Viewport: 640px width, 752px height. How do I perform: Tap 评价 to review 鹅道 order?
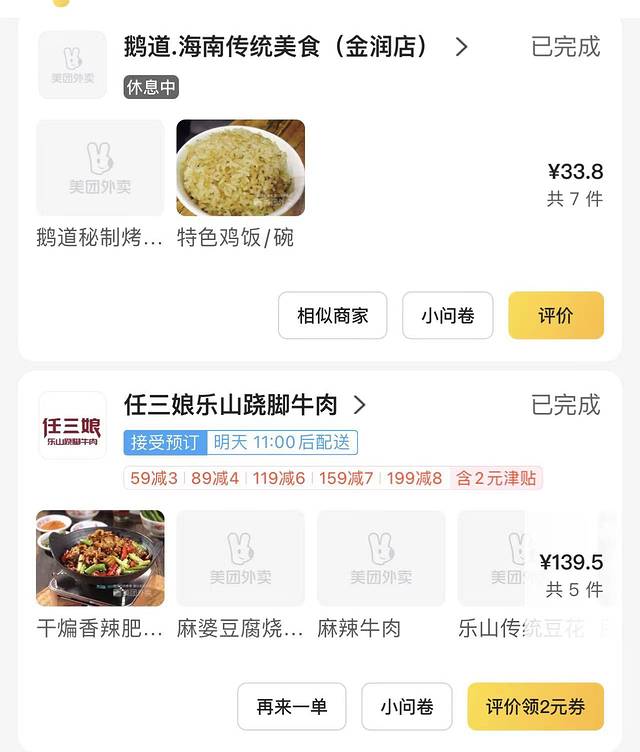click(555, 316)
